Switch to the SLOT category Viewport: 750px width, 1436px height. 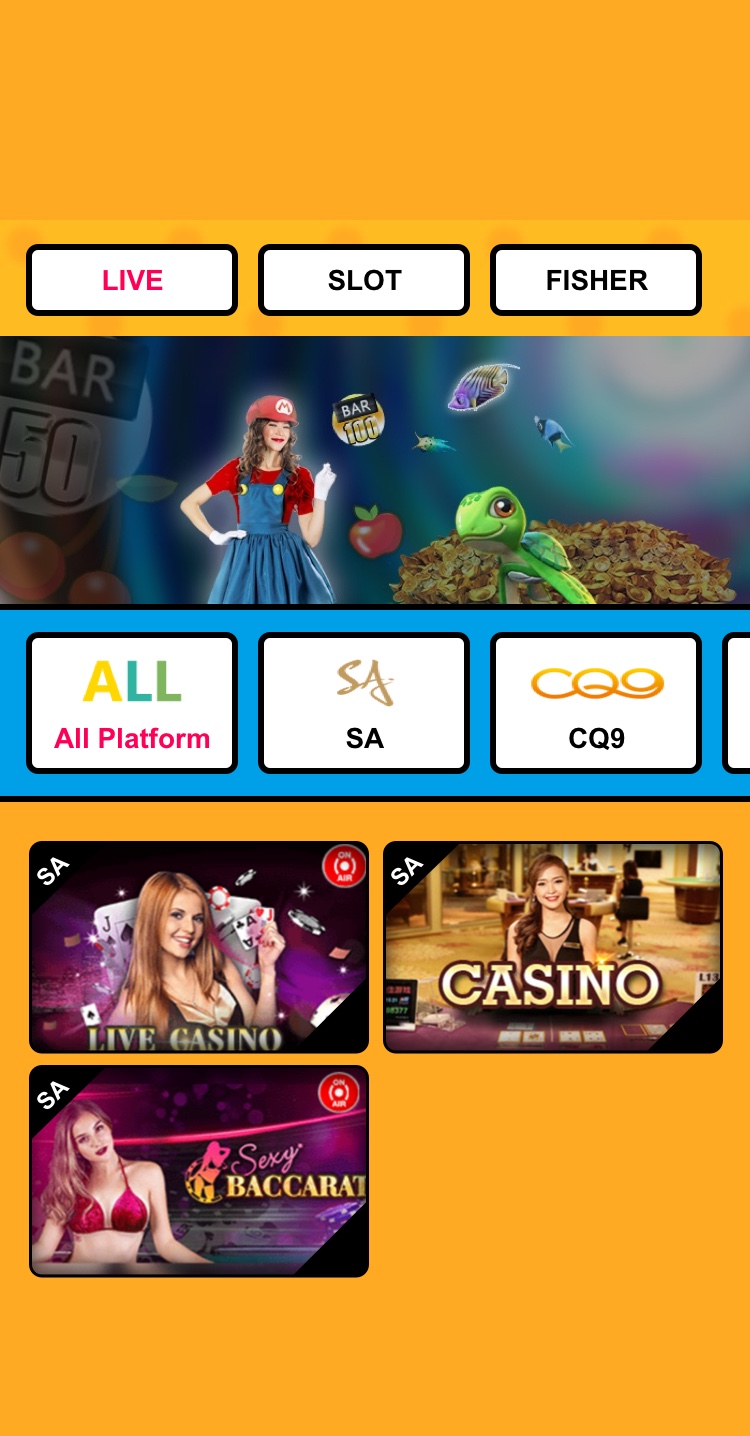coord(364,280)
